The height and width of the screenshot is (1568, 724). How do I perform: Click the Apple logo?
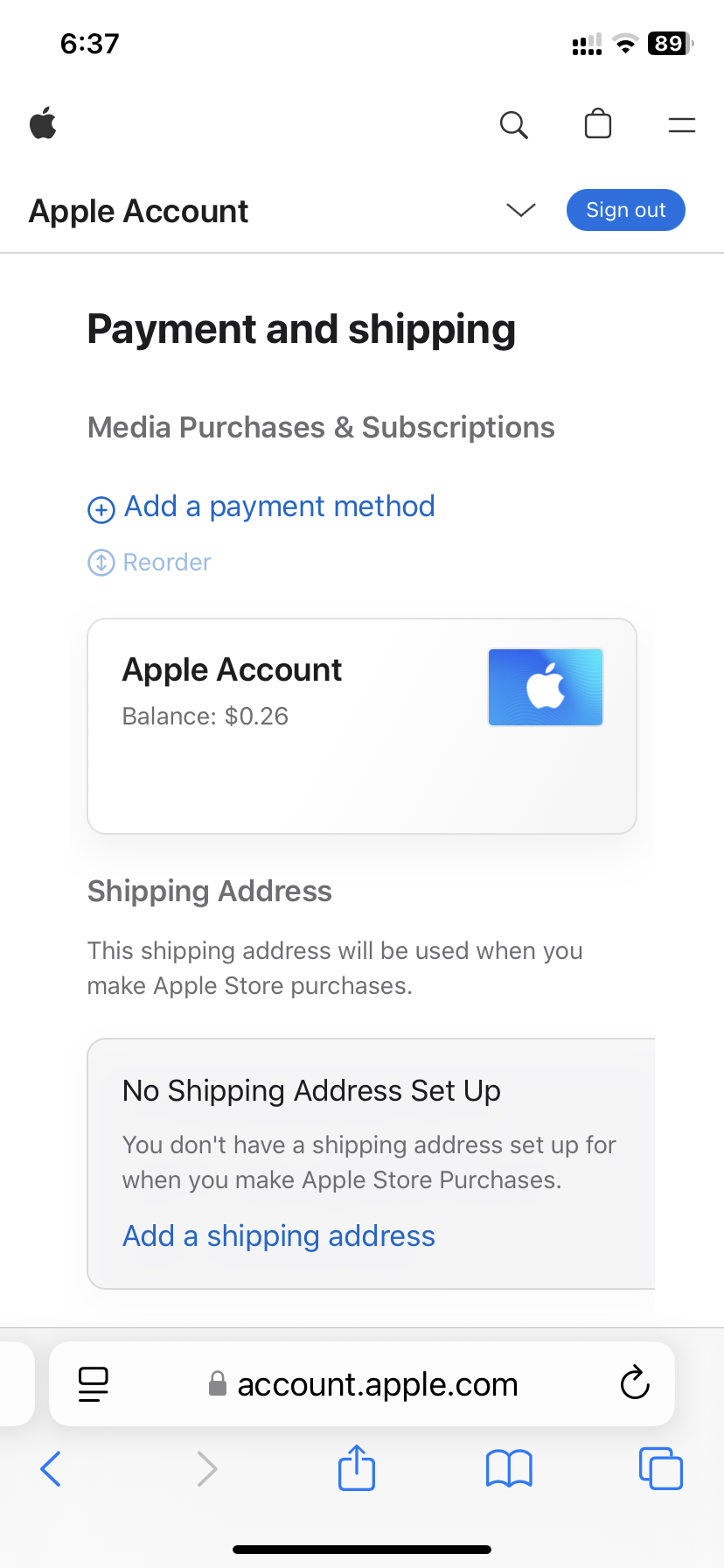[43, 123]
